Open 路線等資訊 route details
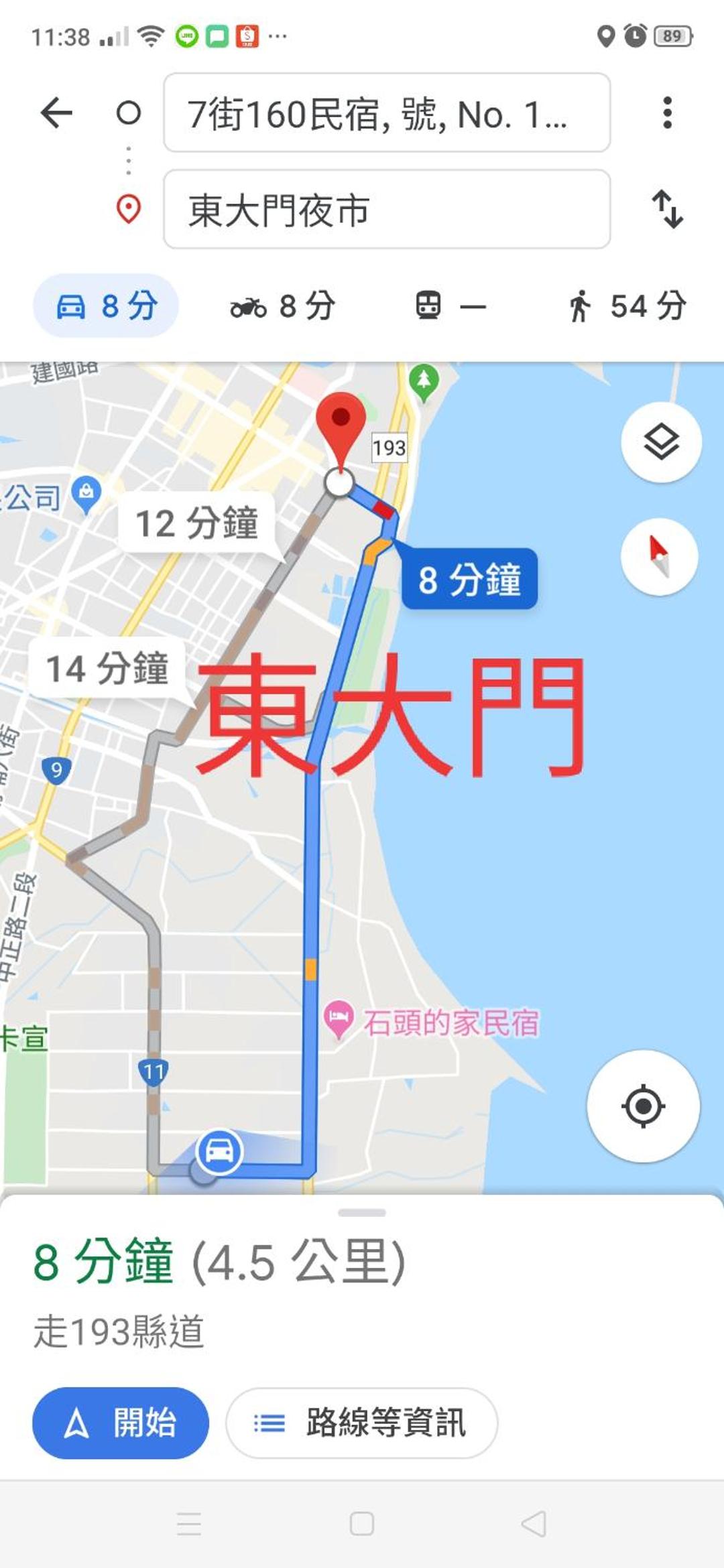Viewport: 724px width, 1568px height. click(x=362, y=1423)
